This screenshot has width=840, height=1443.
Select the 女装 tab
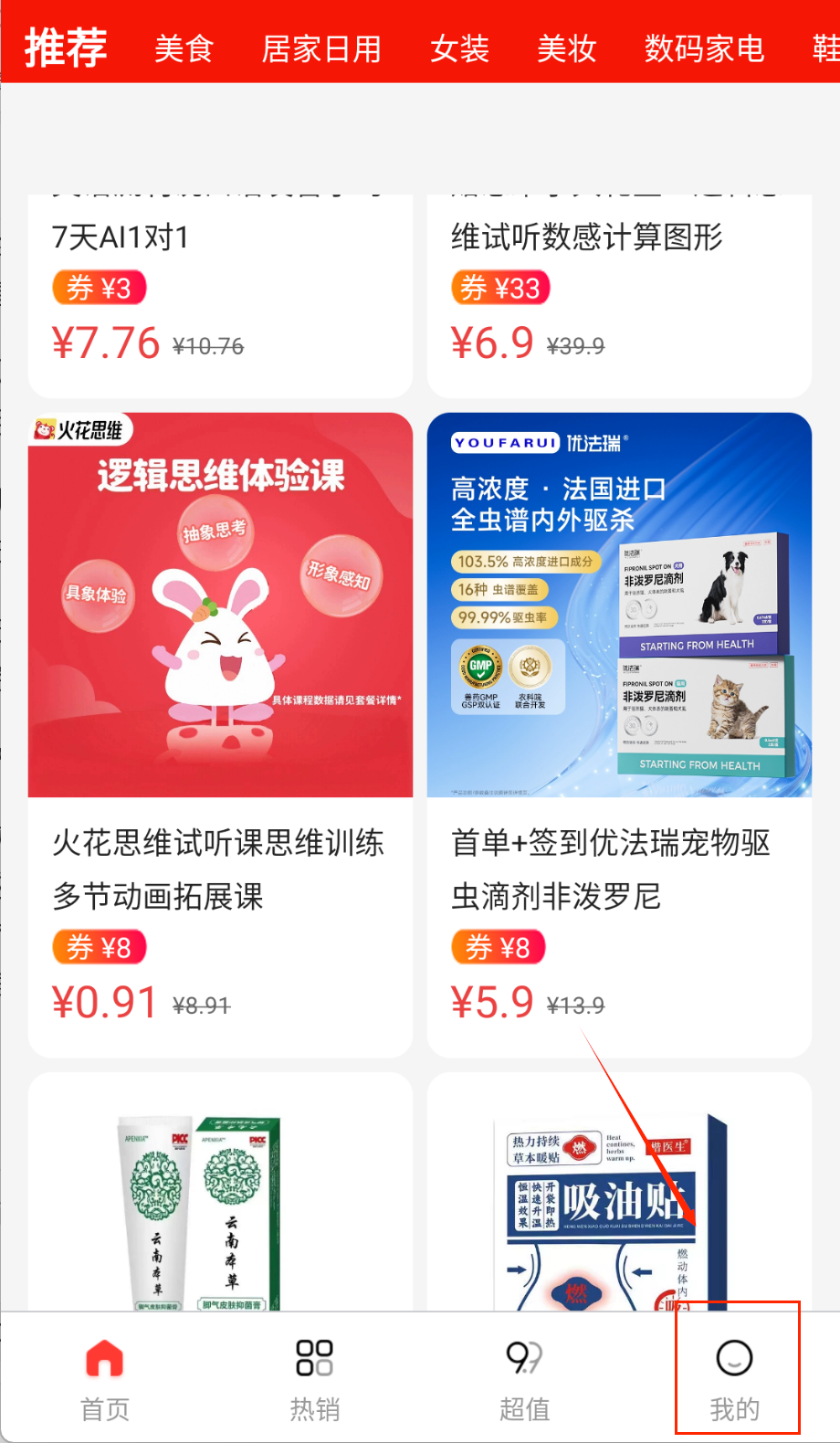click(x=459, y=48)
